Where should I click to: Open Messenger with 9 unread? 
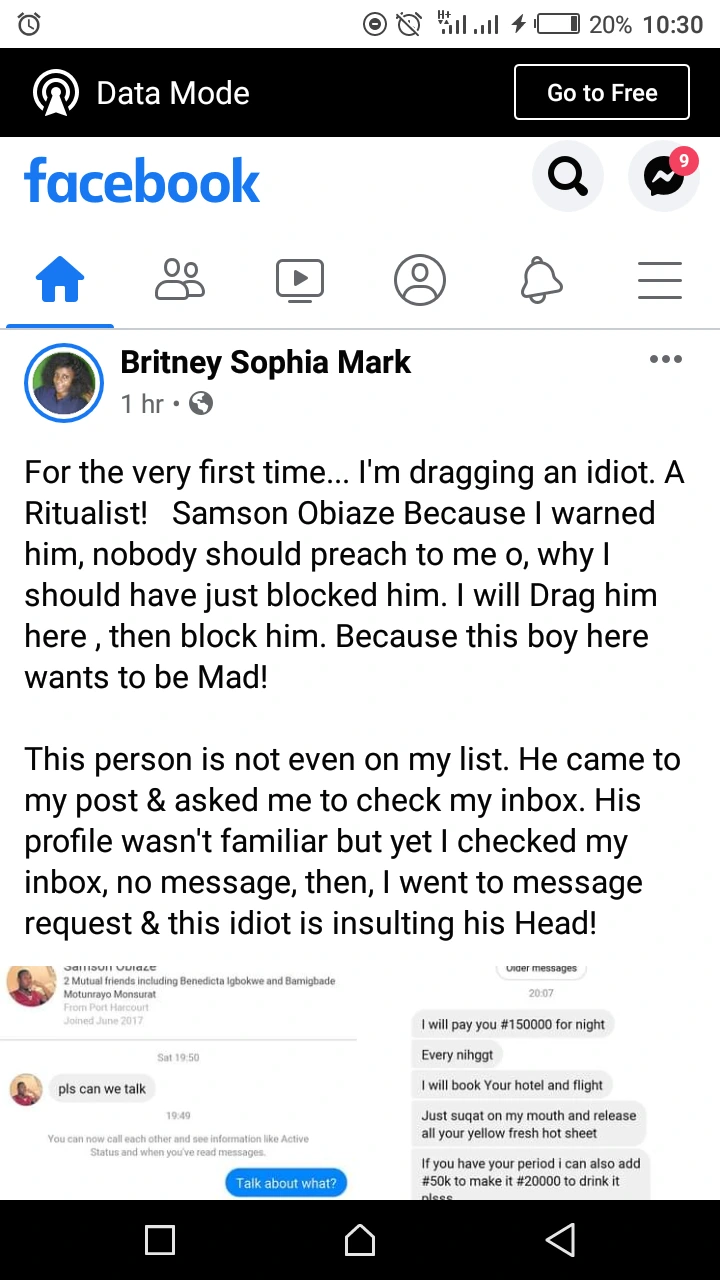664,177
